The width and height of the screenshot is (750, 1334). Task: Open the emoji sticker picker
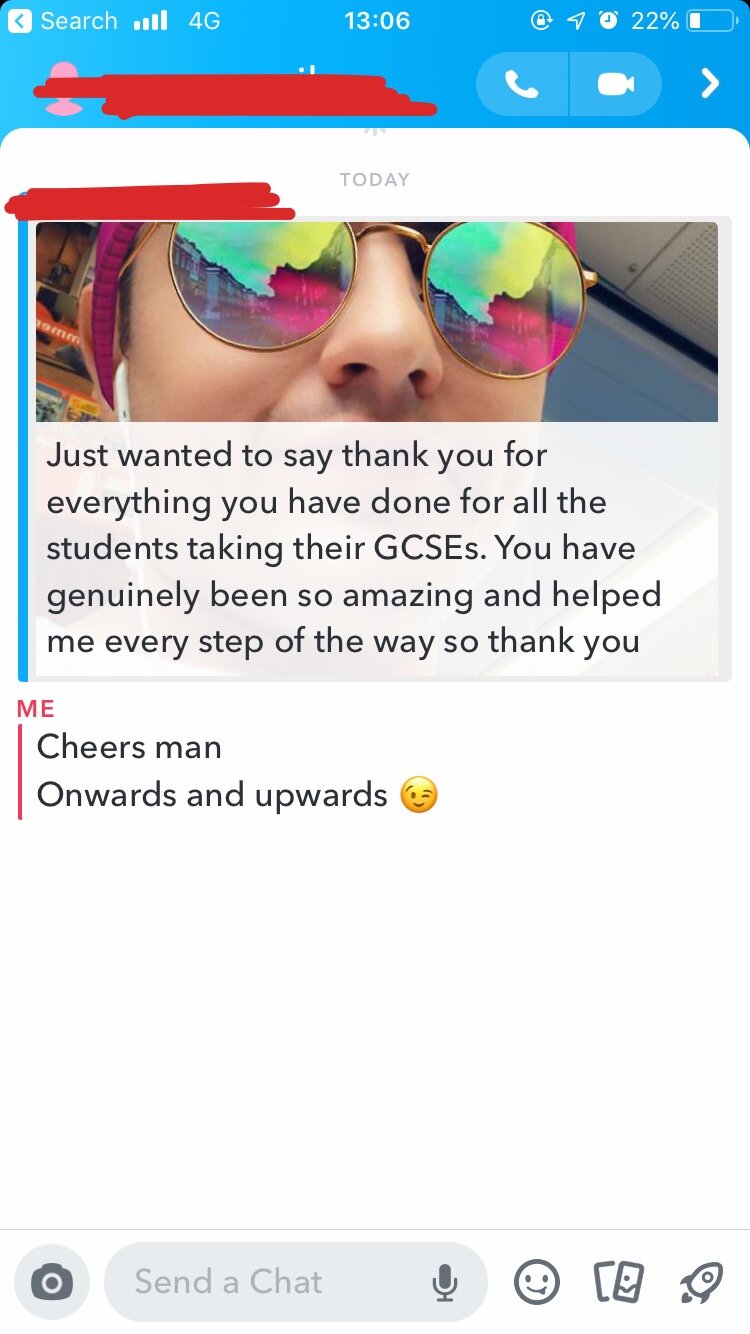(537, 1282)
